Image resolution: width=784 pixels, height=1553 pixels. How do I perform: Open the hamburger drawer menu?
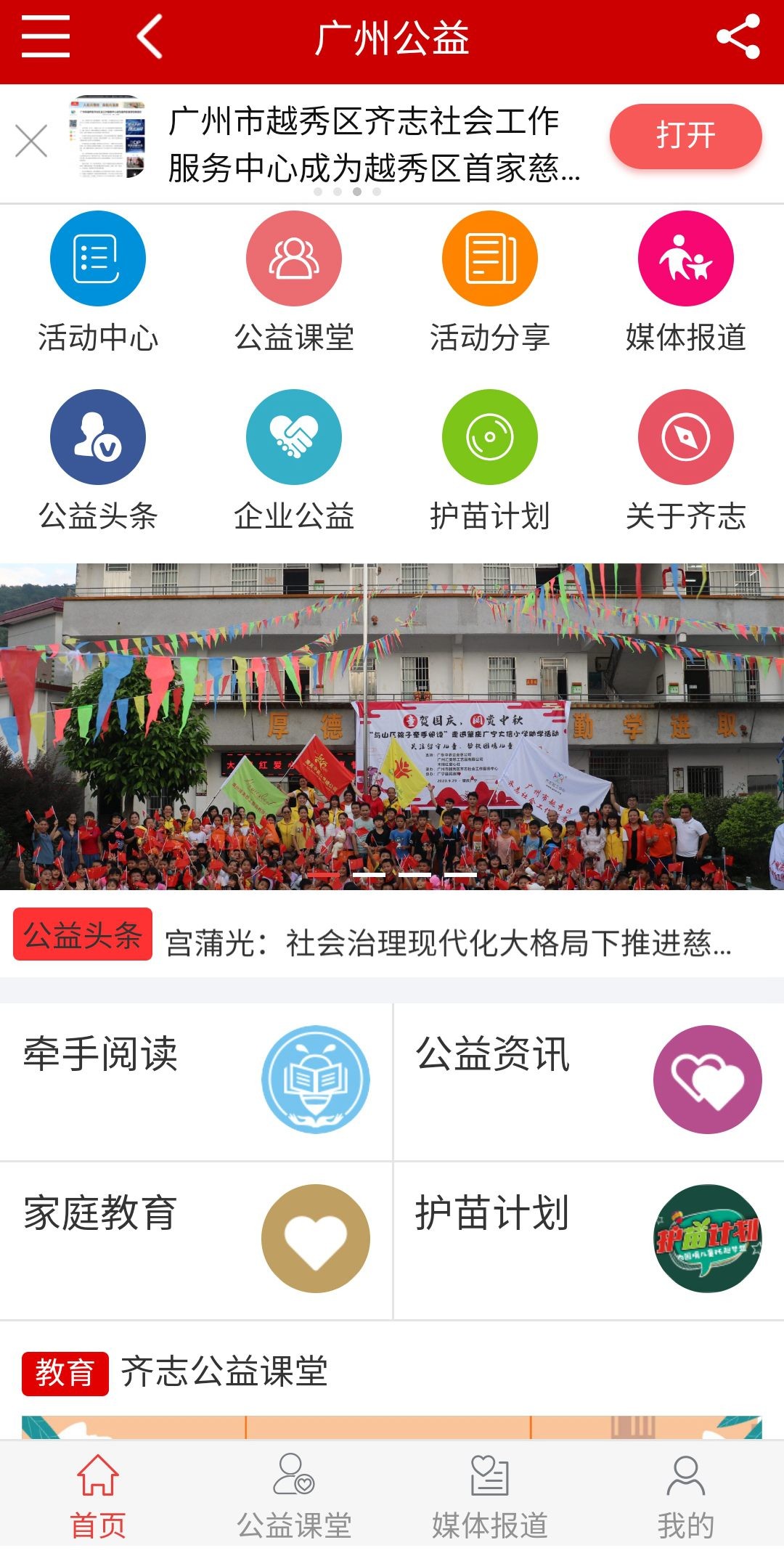(46, 37)
